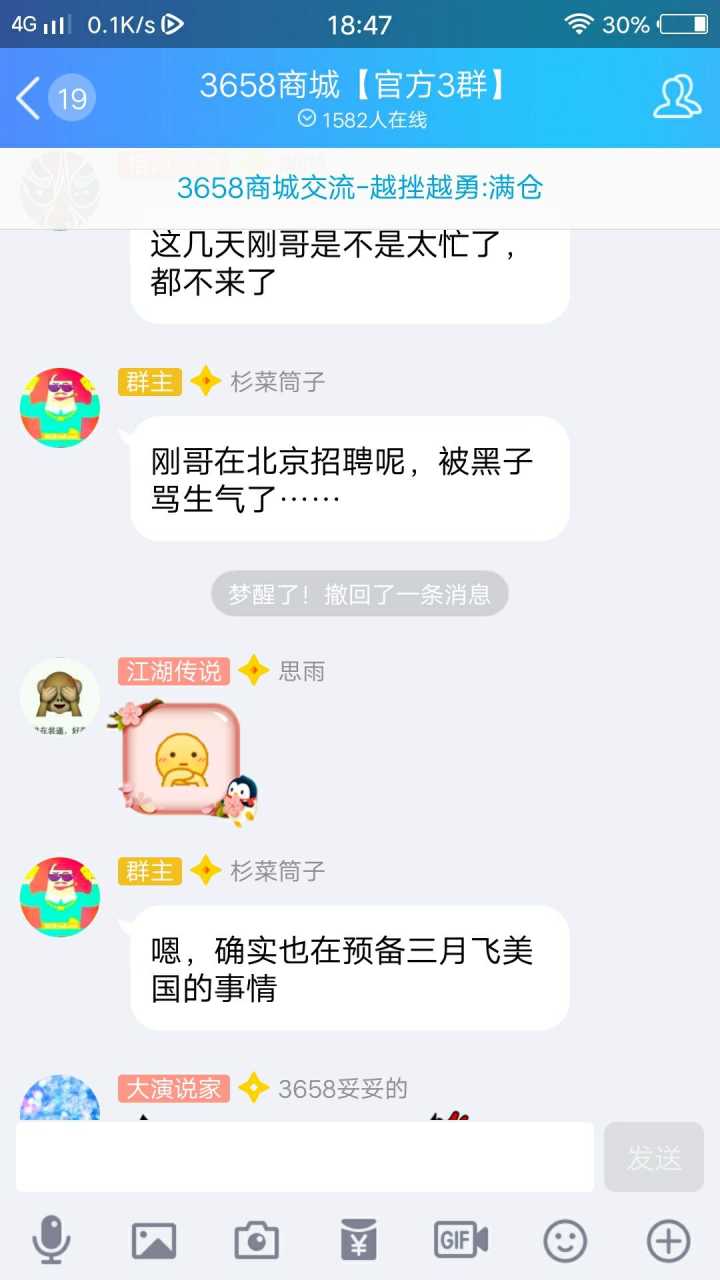This screenshot has width=720, height=1280.
Task: Open the group members profile icon
Action: pyautogui.click(x=677, y=97)
